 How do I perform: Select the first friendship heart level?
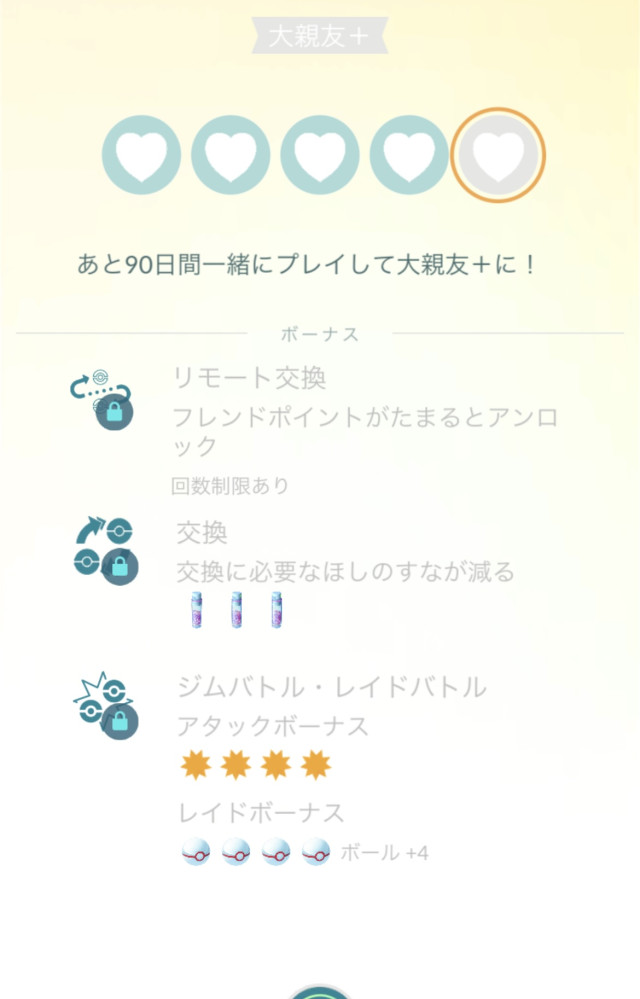[x=141, y=156]
